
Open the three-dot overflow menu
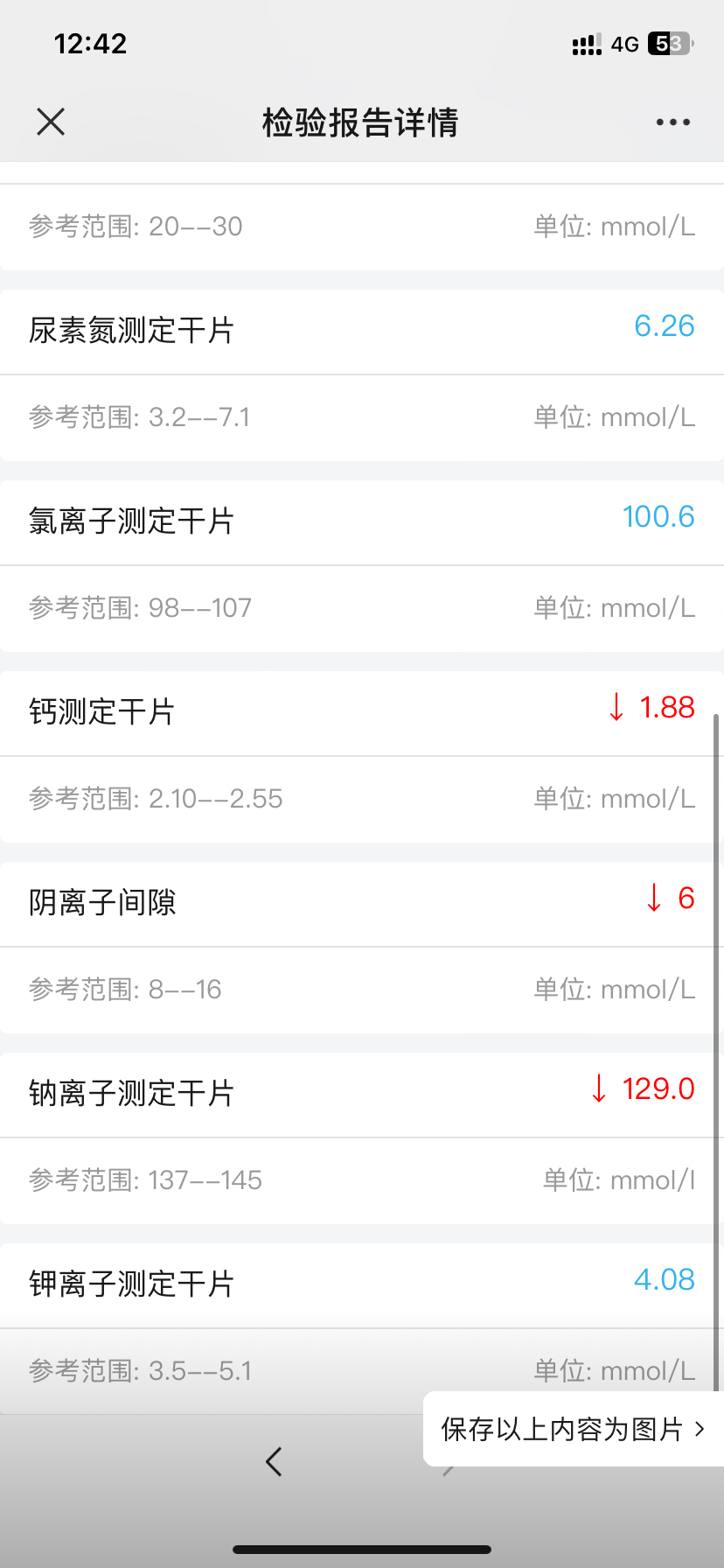click(673, 122)
